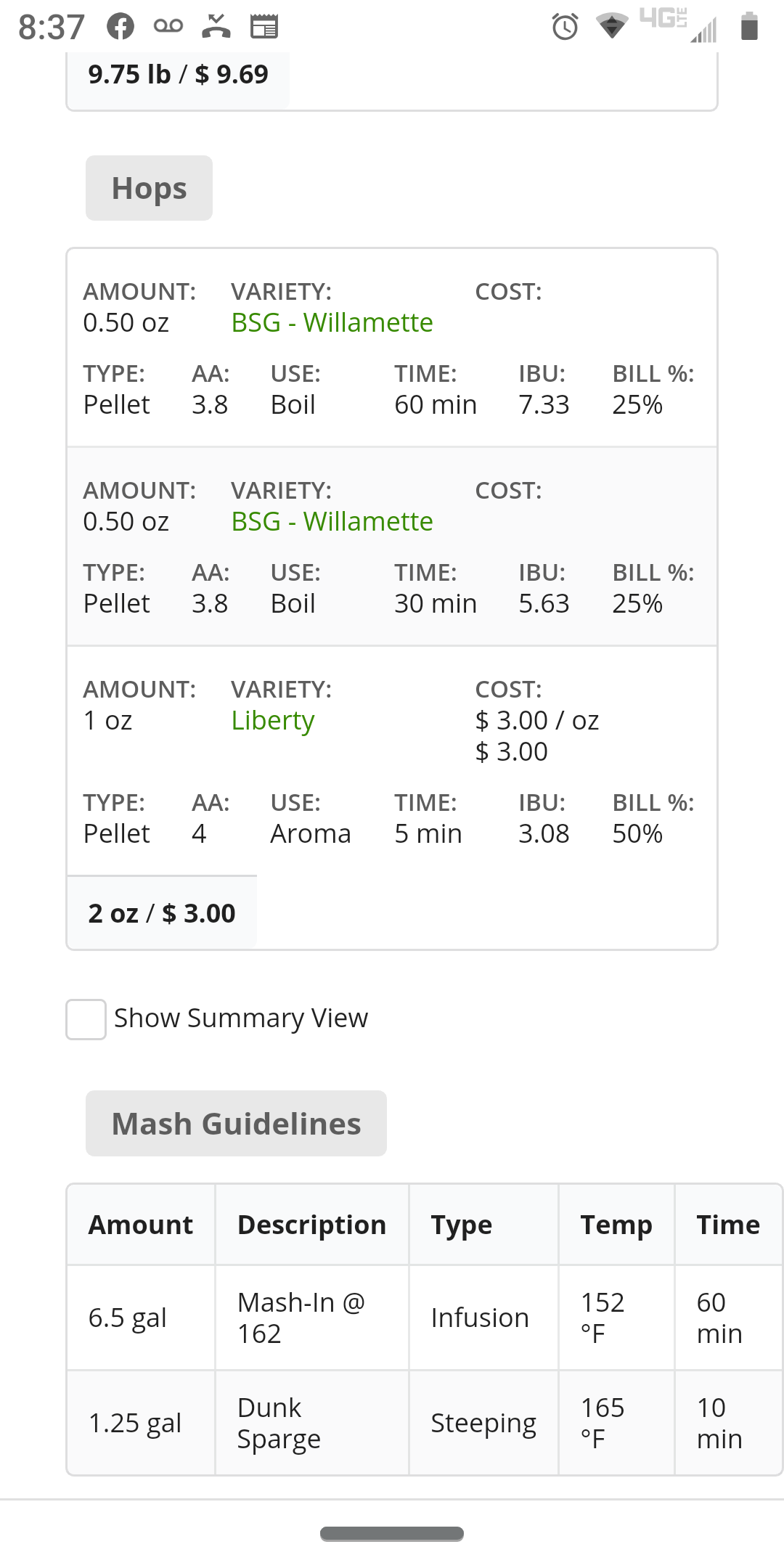Check the Show Summary View box
The width and height of the screenshot is (784, 1568).
click(x=86, y=1019)
